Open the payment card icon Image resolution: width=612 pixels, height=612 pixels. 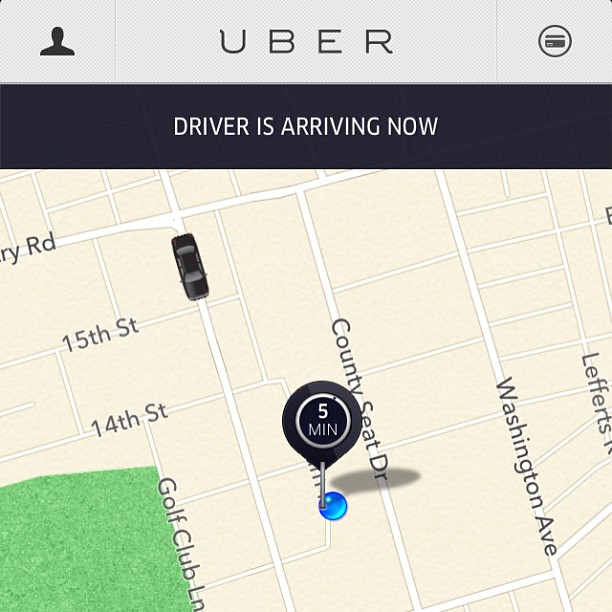[554, 41]
